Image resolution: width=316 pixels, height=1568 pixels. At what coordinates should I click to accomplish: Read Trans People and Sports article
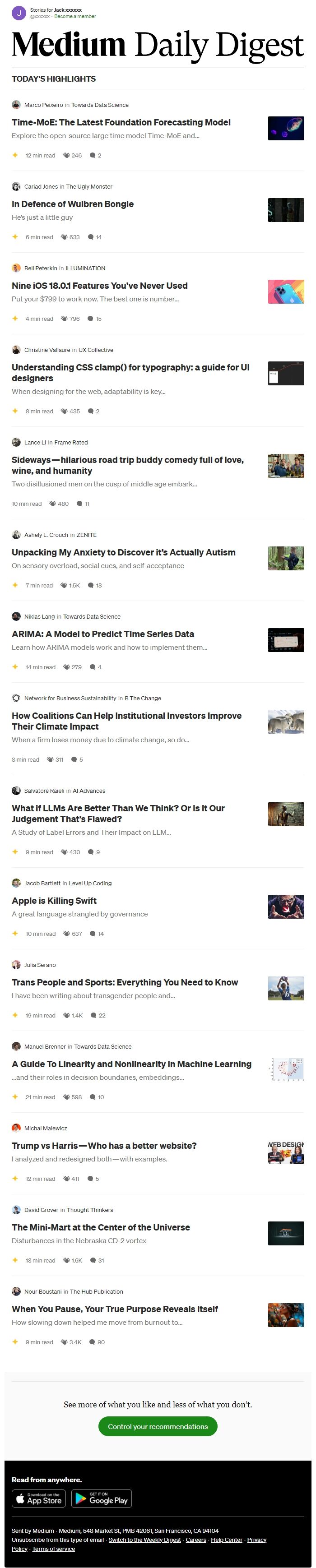pos(124,982)
